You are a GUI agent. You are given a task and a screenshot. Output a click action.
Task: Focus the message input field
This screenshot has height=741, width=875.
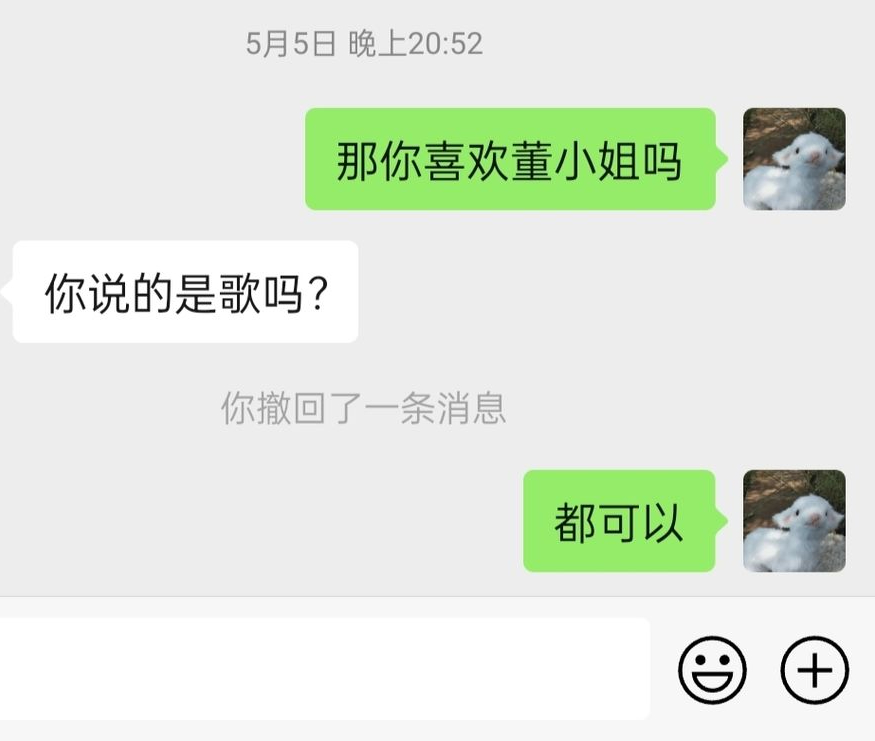(x=320, y=668)
